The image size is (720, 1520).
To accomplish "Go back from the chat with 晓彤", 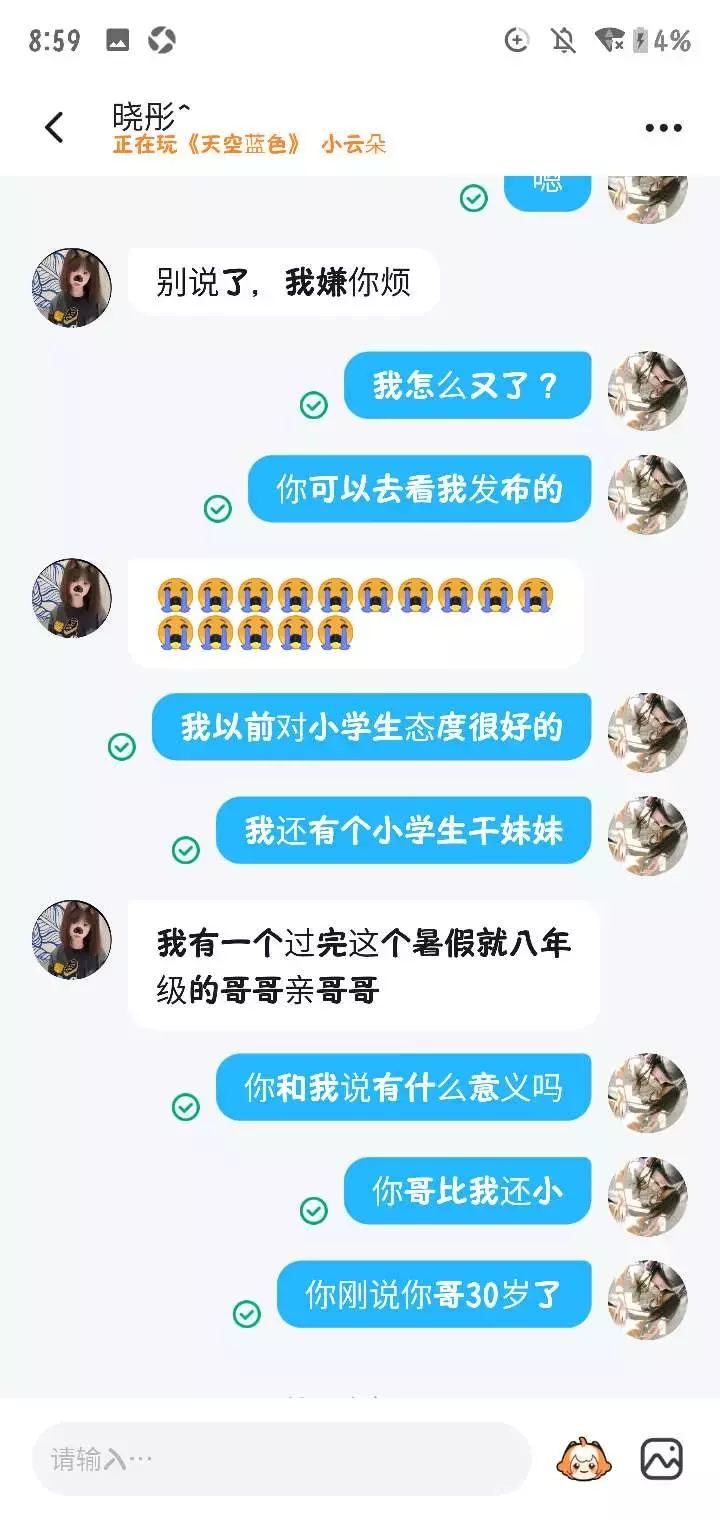I will coord(54,127).
